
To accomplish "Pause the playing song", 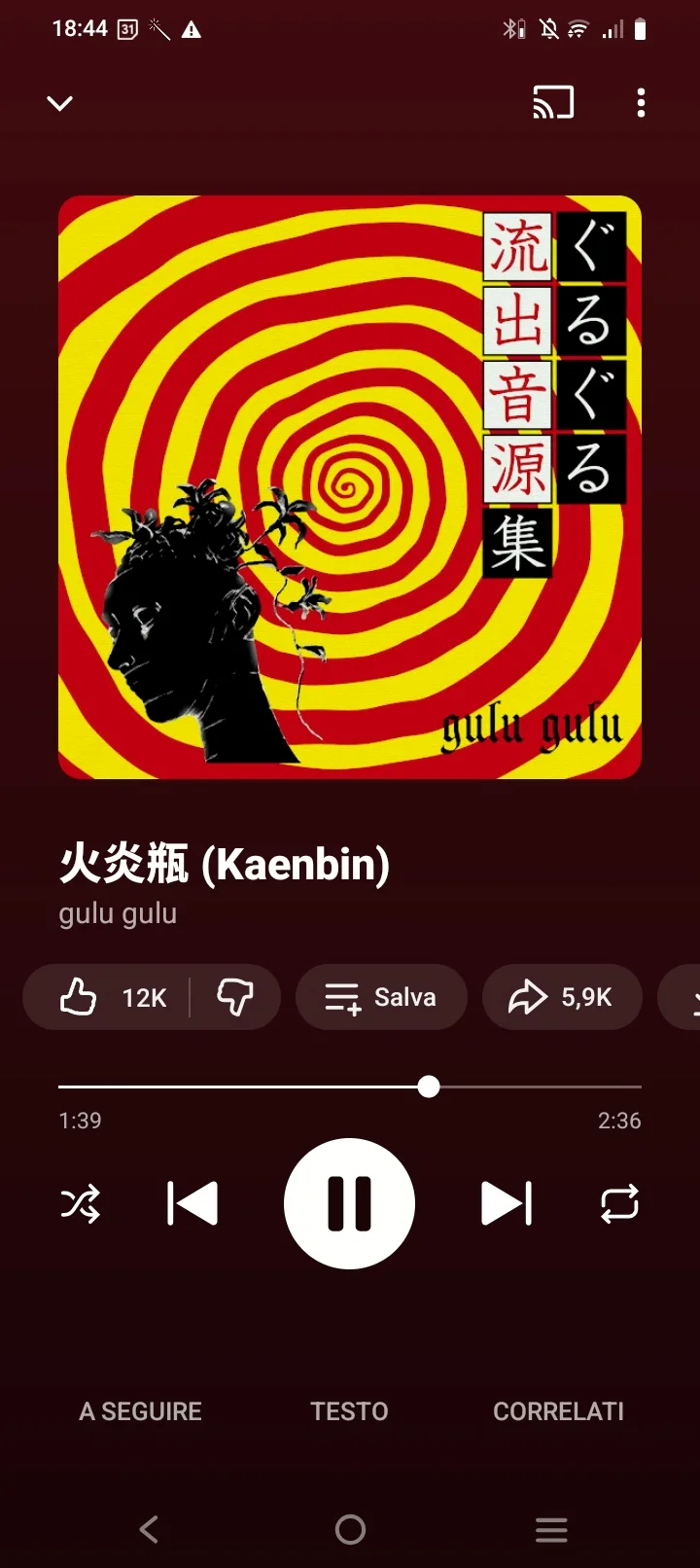I will pyautogui.click(x=350, y=1204).
